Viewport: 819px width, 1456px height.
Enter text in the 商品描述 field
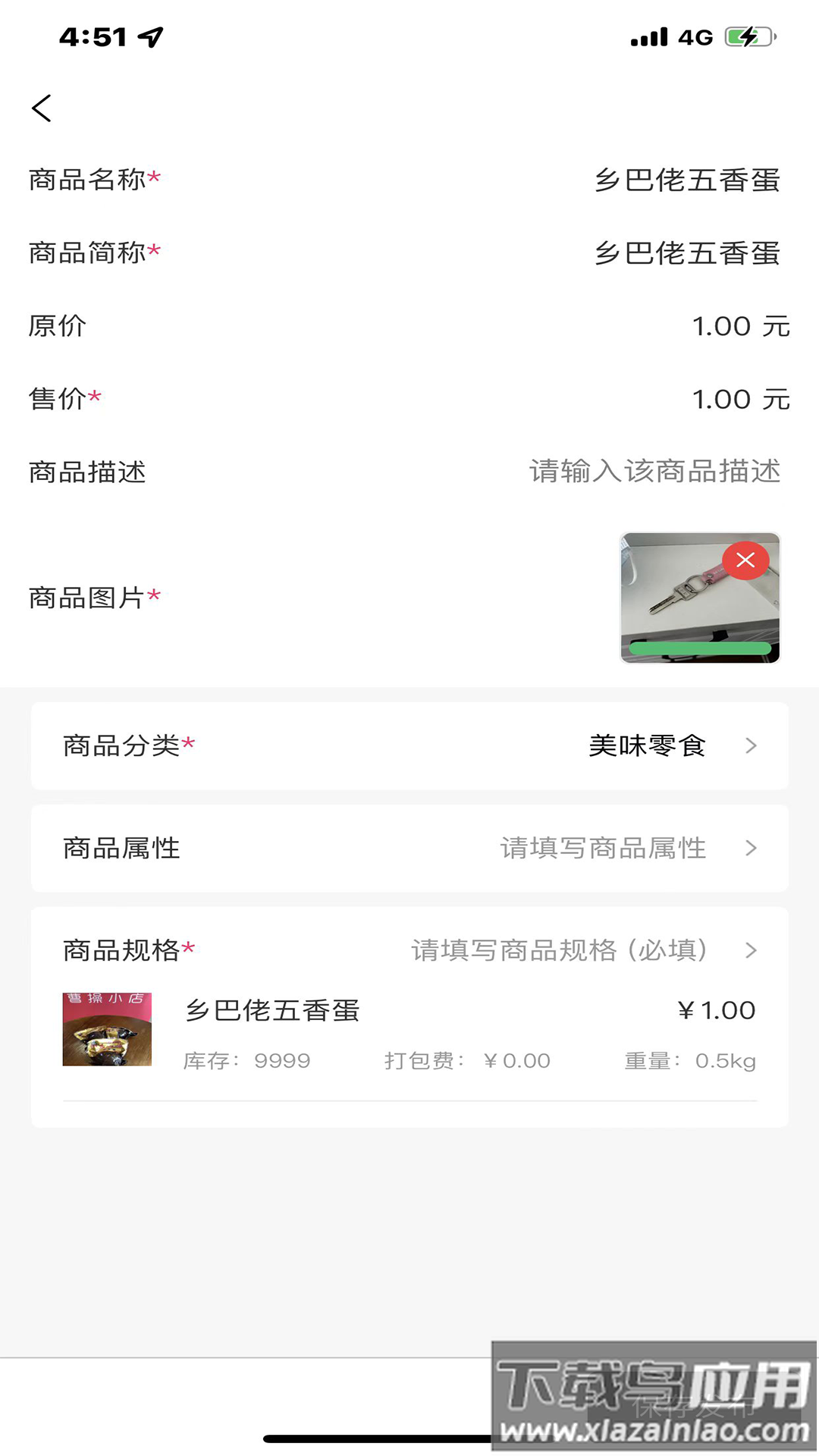click(x=654, y=472)
